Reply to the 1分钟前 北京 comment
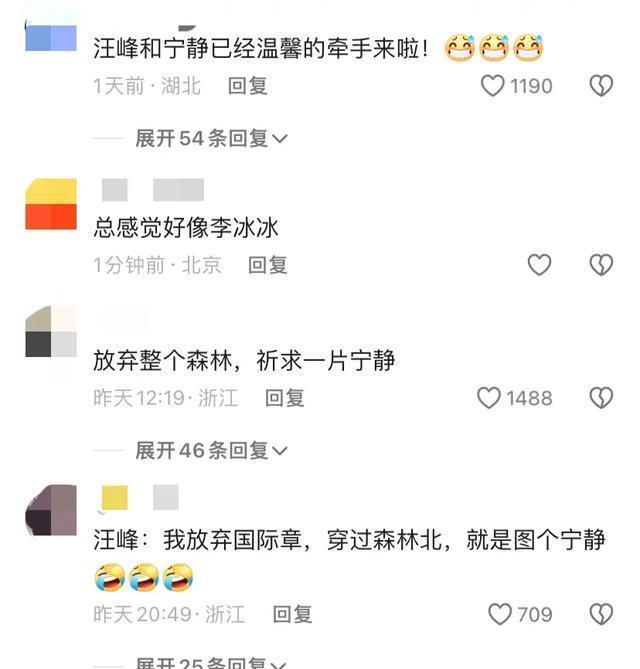This screenshot has width=640, height=669. [x=267, y=264]
